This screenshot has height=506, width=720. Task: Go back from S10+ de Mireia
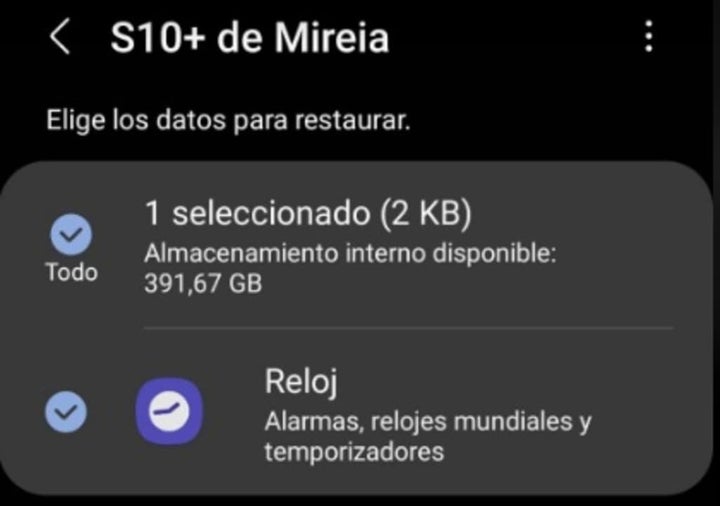click(60, 38)
